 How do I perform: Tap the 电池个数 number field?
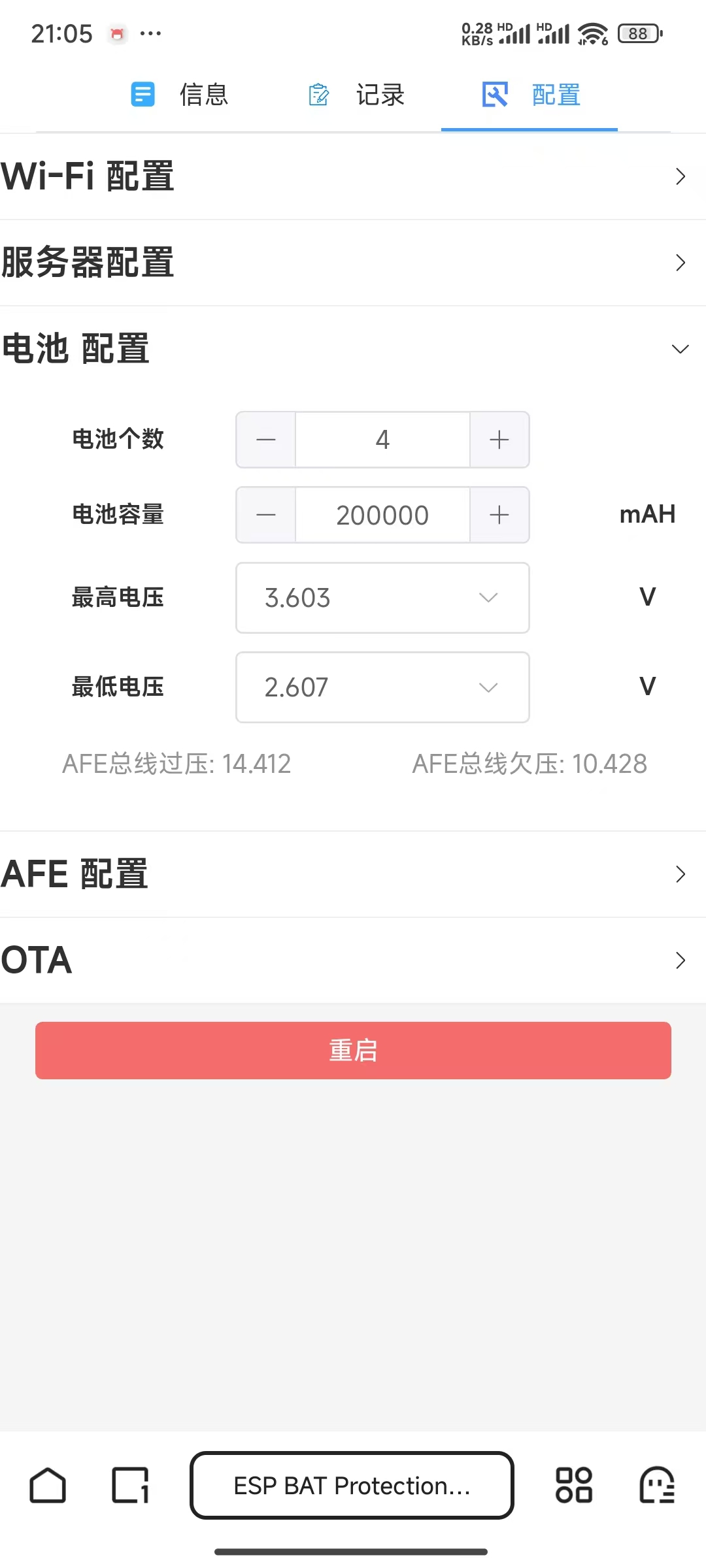pos(382,440)
